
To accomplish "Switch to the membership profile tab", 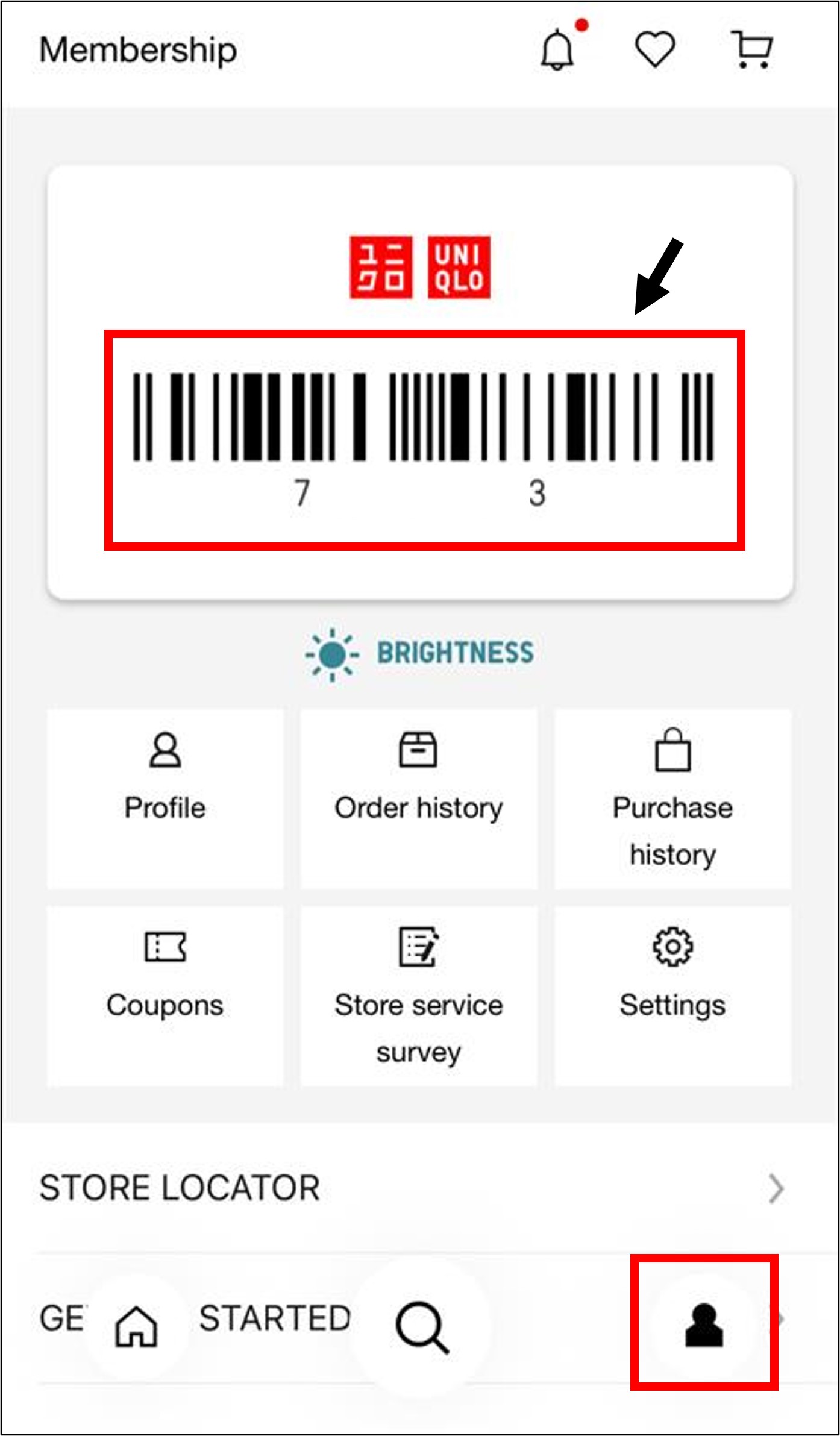I will pos(704,1325).
